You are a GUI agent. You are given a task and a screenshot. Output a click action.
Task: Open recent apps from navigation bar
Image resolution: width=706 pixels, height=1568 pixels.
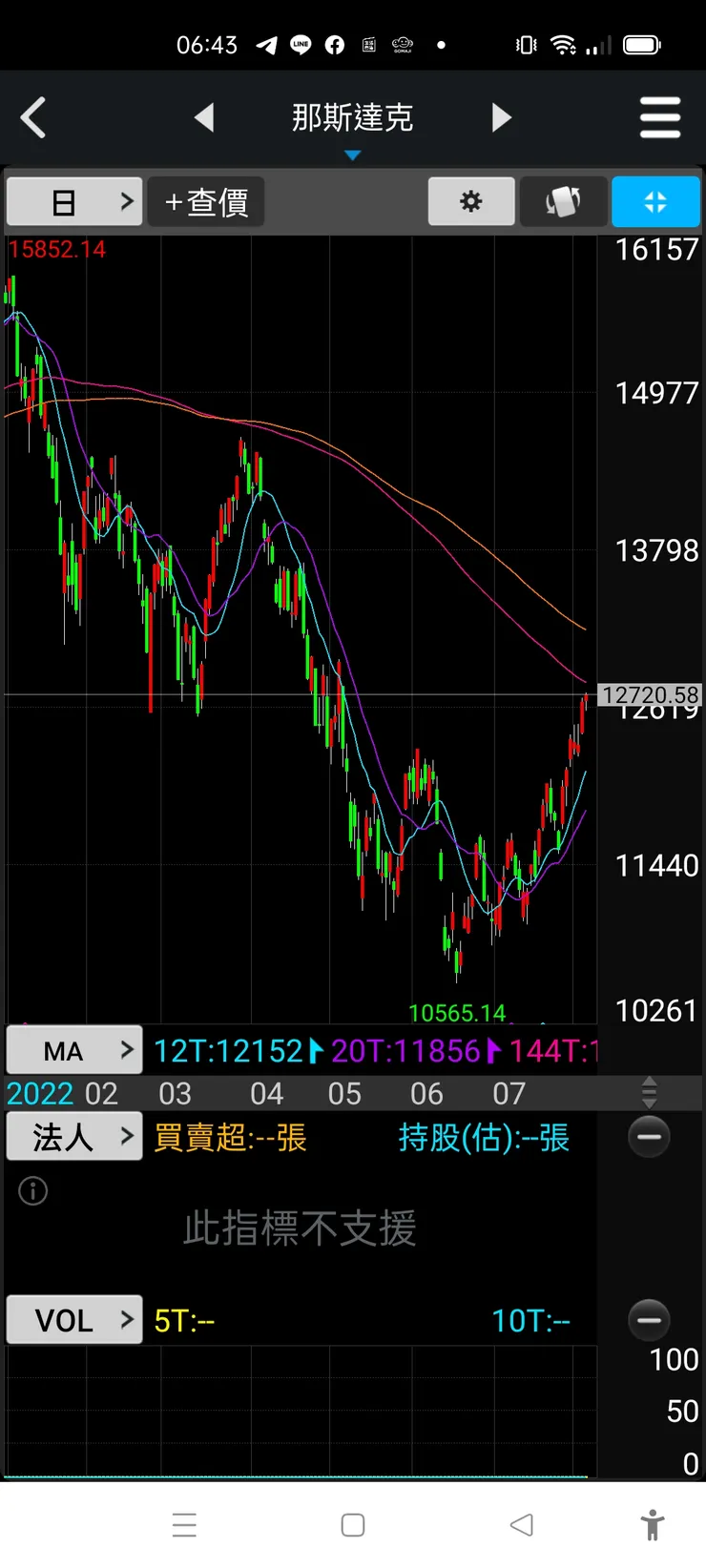pos(184,1524)
